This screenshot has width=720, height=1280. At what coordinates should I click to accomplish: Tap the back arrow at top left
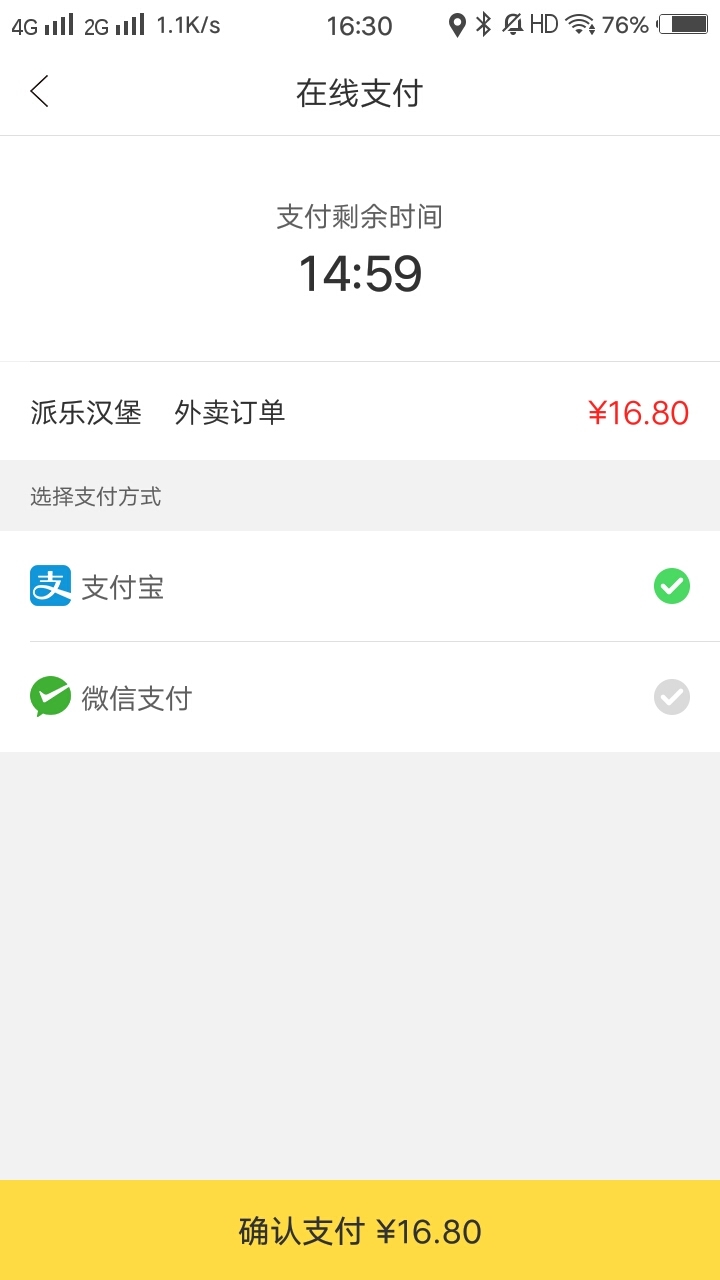click(x=38, y=91)
